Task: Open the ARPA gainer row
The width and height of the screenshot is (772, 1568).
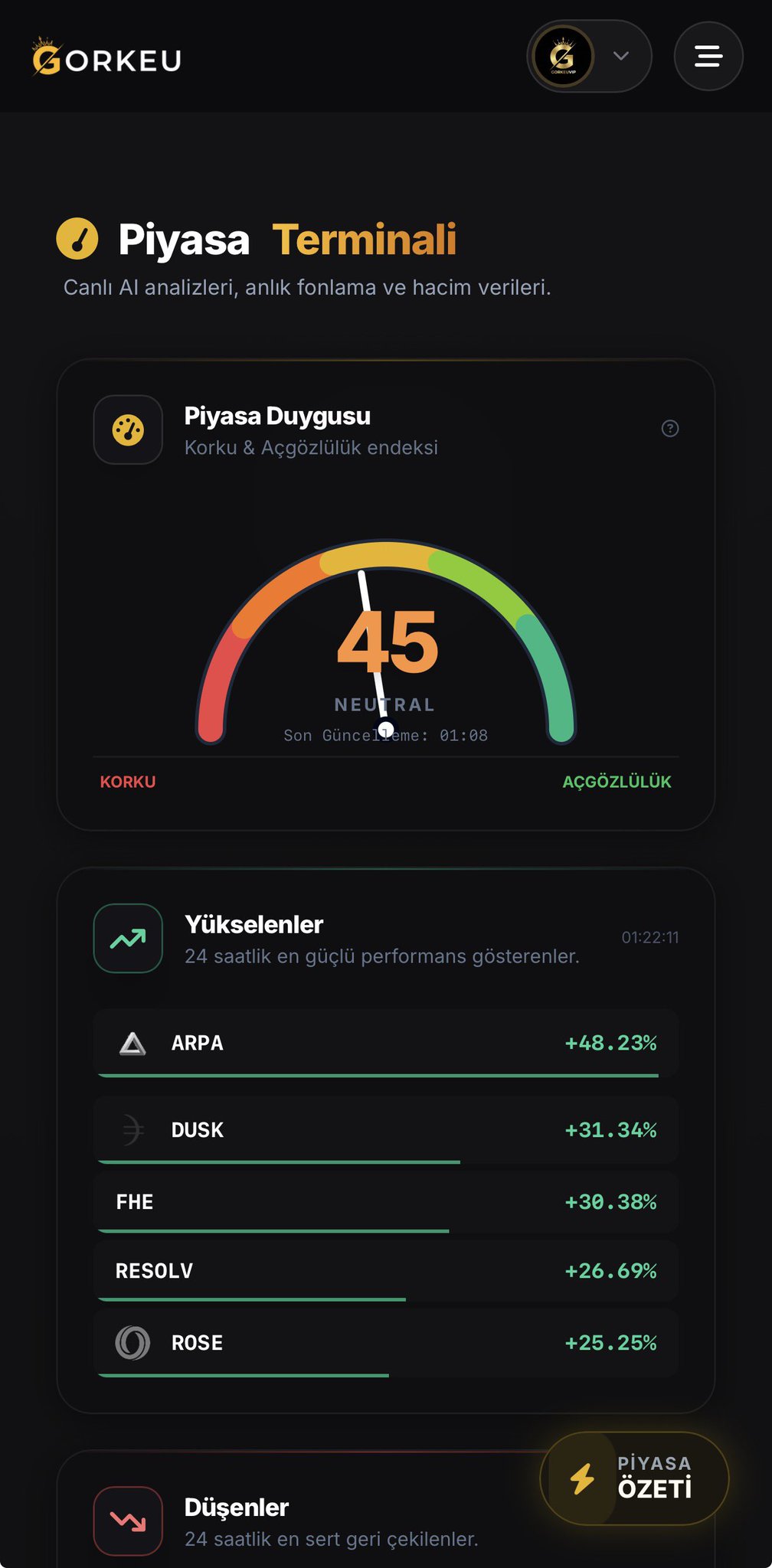Action: click(x=385, y=1043)
